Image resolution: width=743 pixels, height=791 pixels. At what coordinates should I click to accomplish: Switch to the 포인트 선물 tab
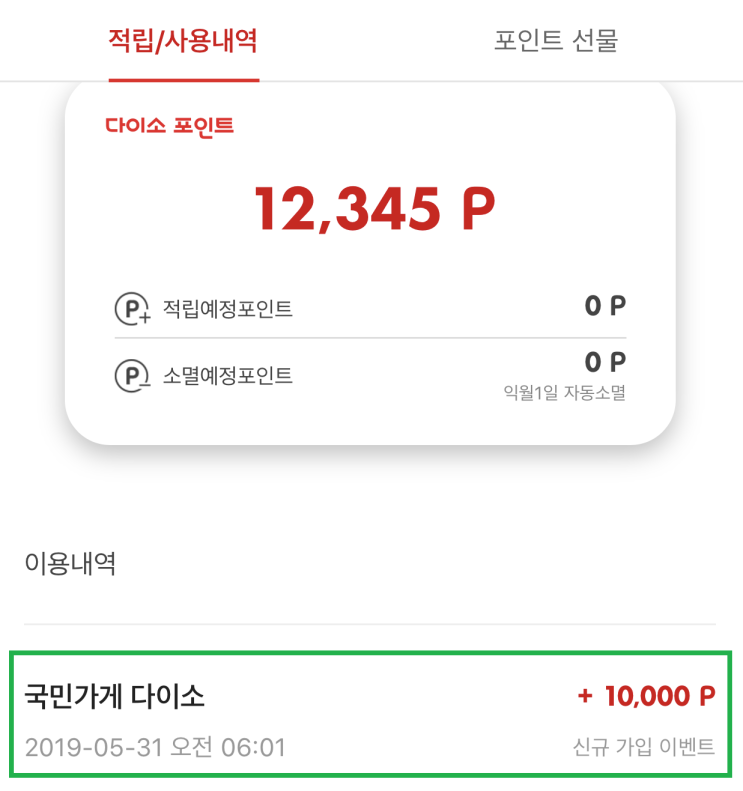tap(555, 40)
